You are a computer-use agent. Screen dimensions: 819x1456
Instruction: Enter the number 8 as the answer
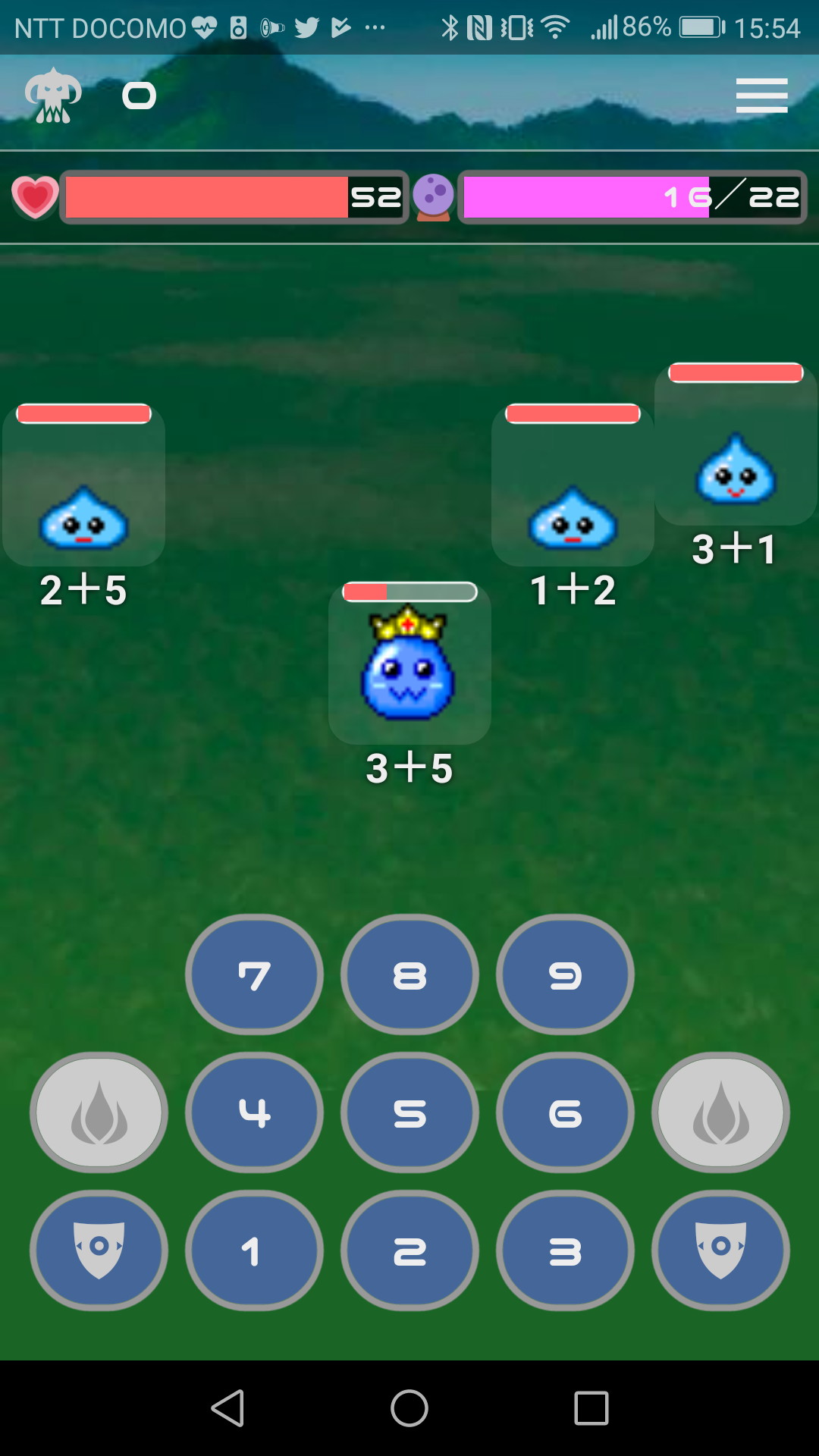tap(409, 974)
